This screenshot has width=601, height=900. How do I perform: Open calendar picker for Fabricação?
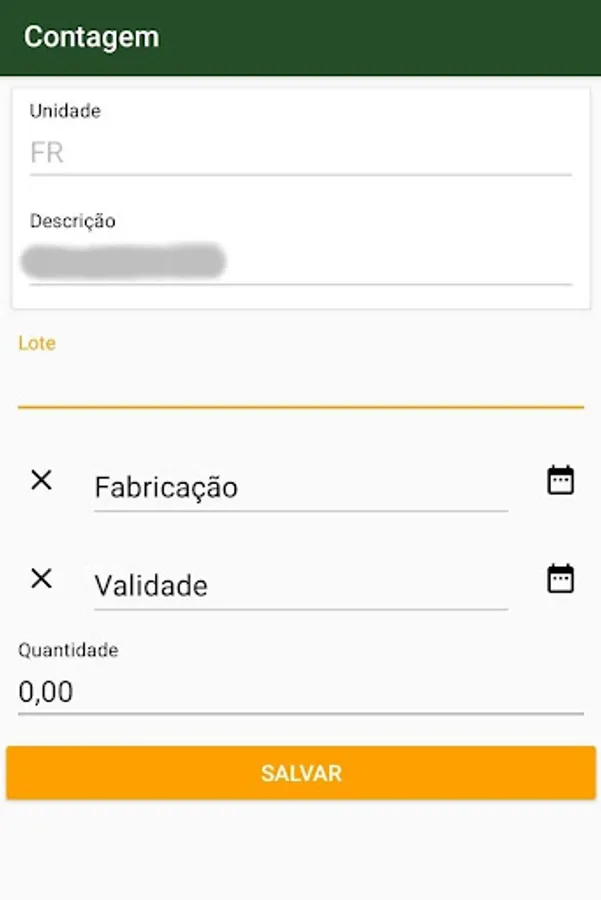pos(560,481)
